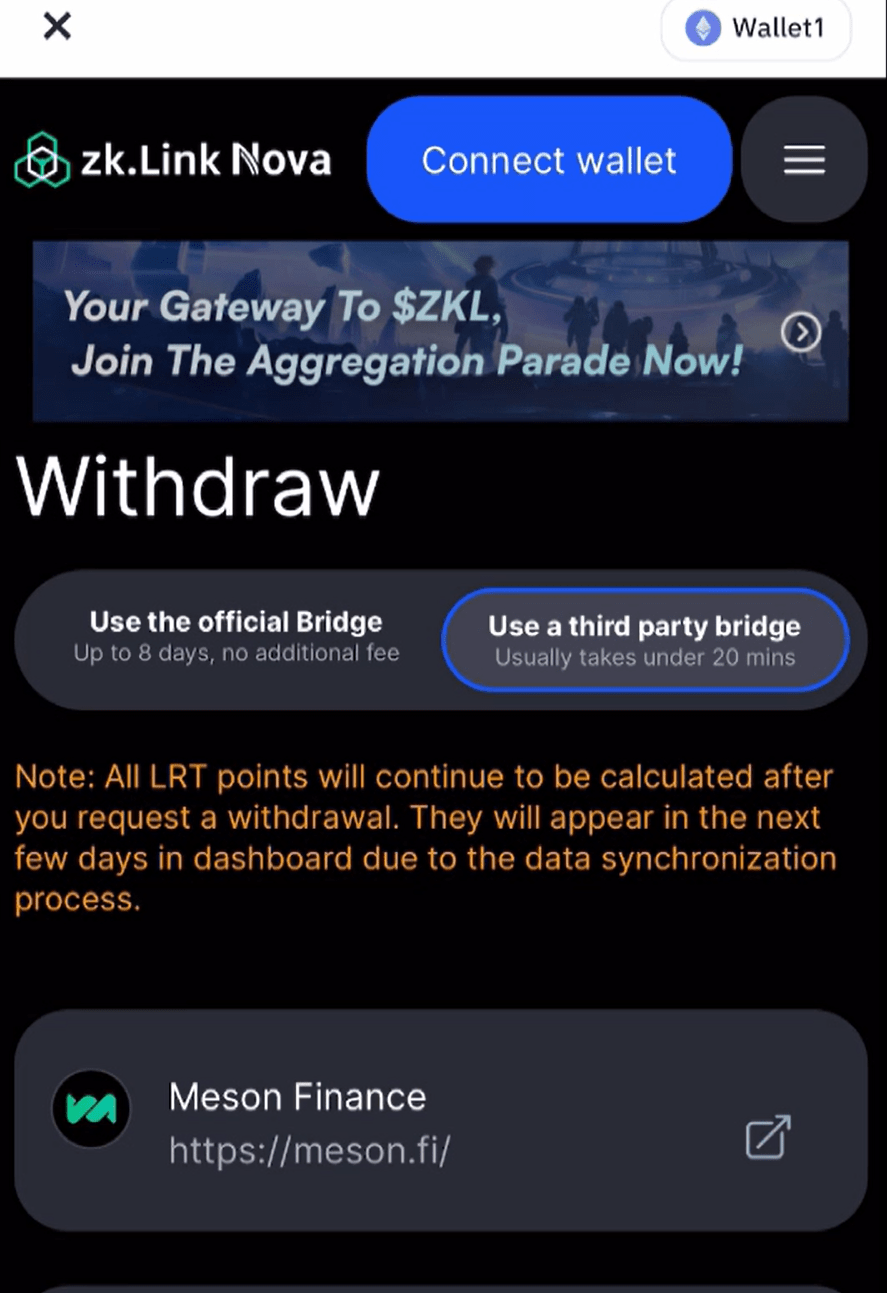This screenshot has width=887, height=1293.
Task: Open the Wallet1 account selector
Action: pos(756,29)
